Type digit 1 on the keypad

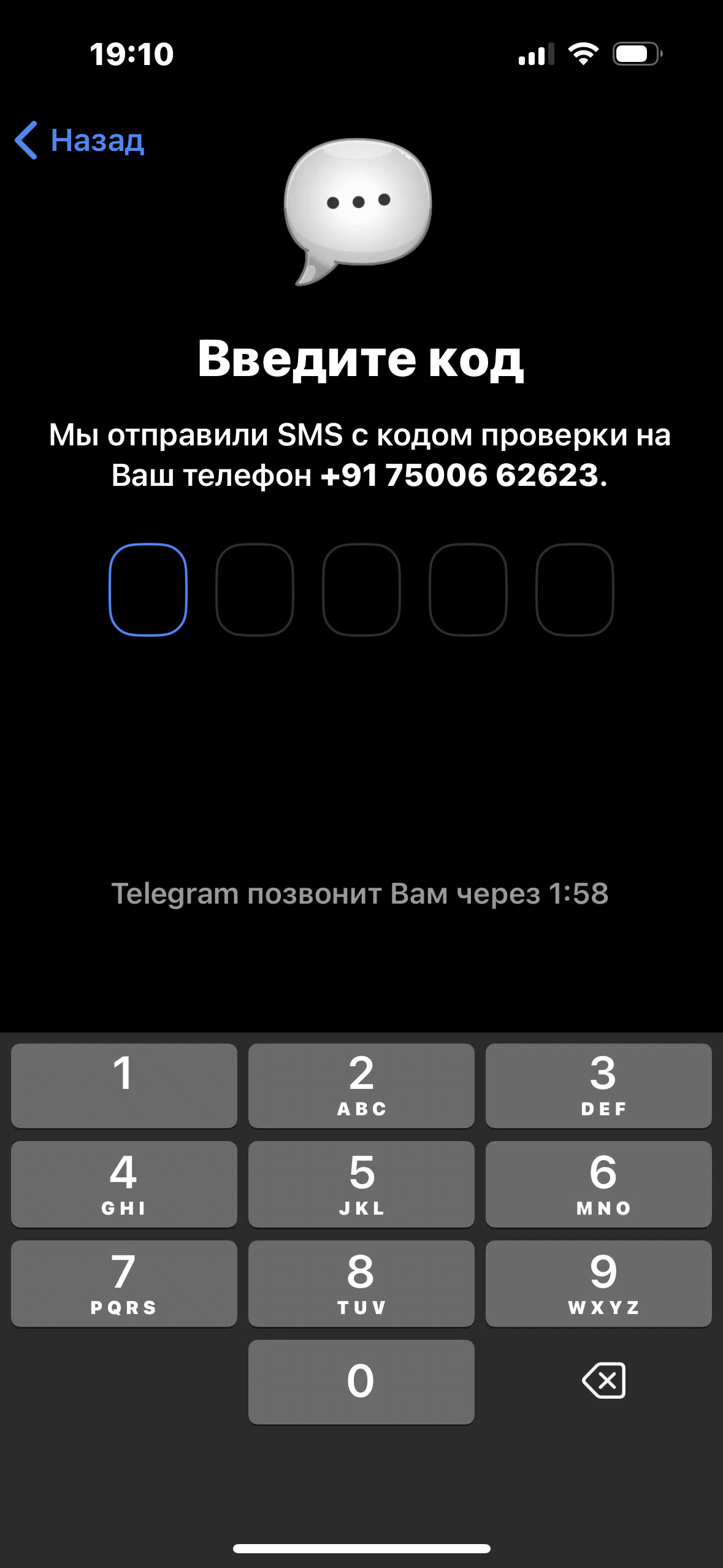[x=124, y=1085]
